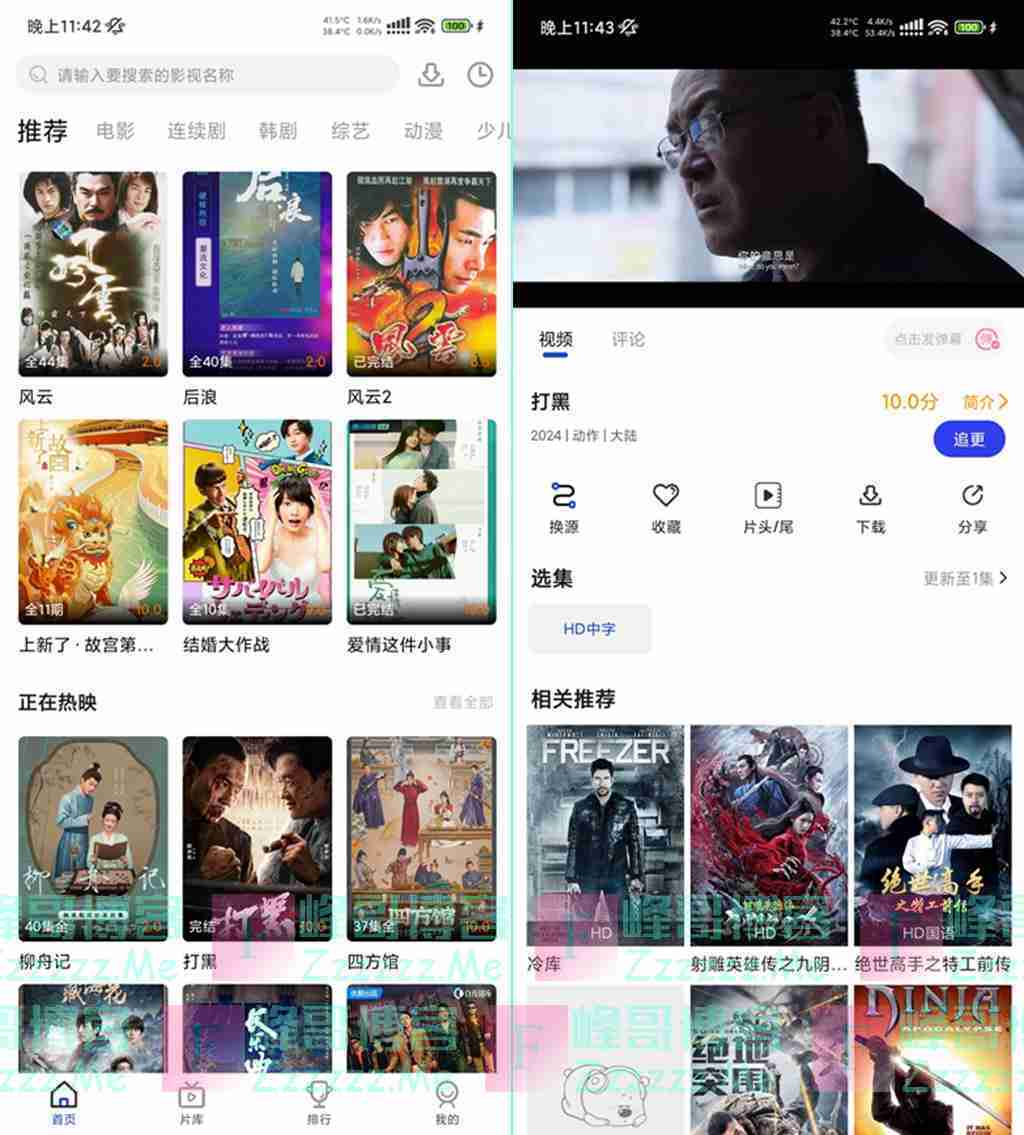Add this film to 收藏 favorites
Image resolution: width=1024 pixels, height=1135 pixels.
pyautogui.click(x=666, y=508)
